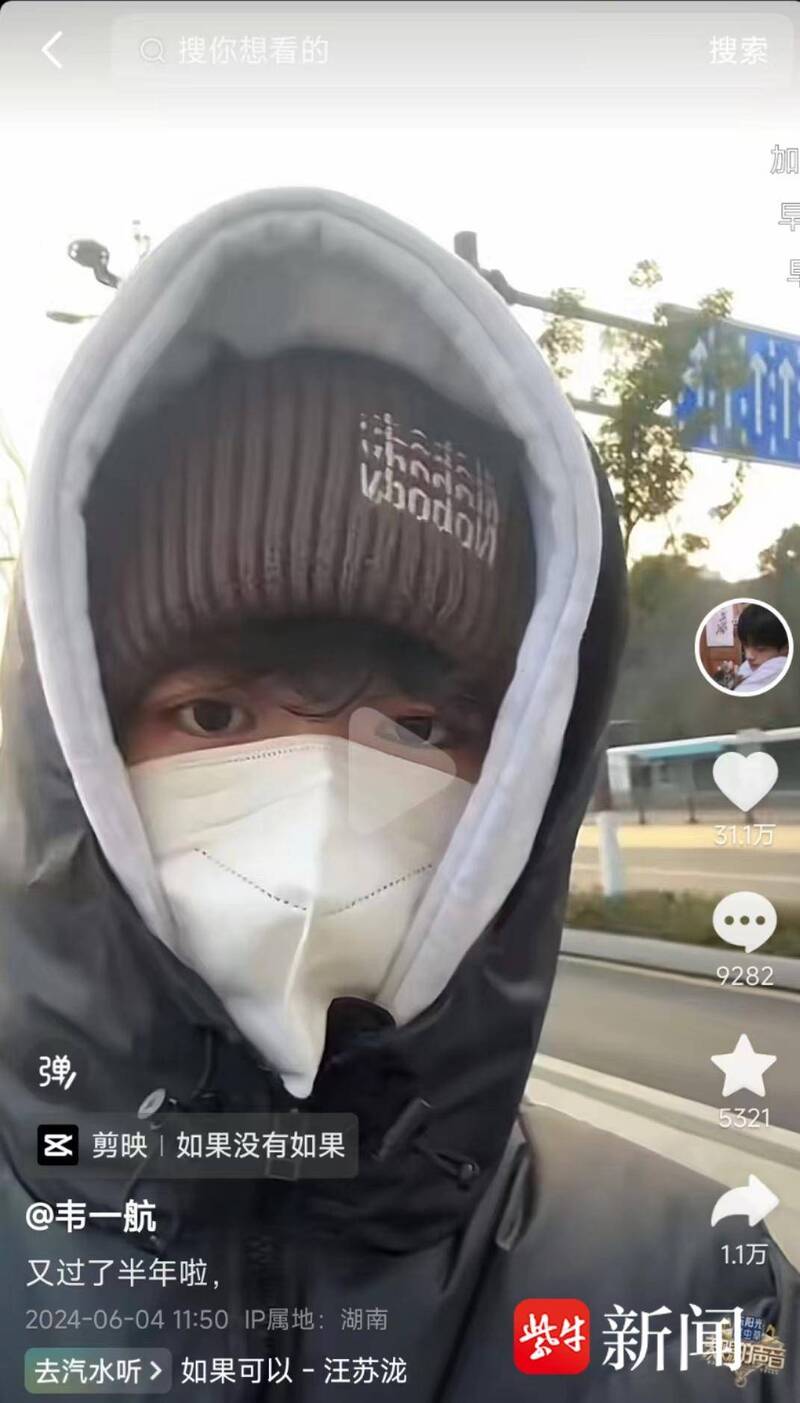The image size is (800, 1403).
Task: Open the 搜你想看的 search field
Action: [x=400, y=50]
